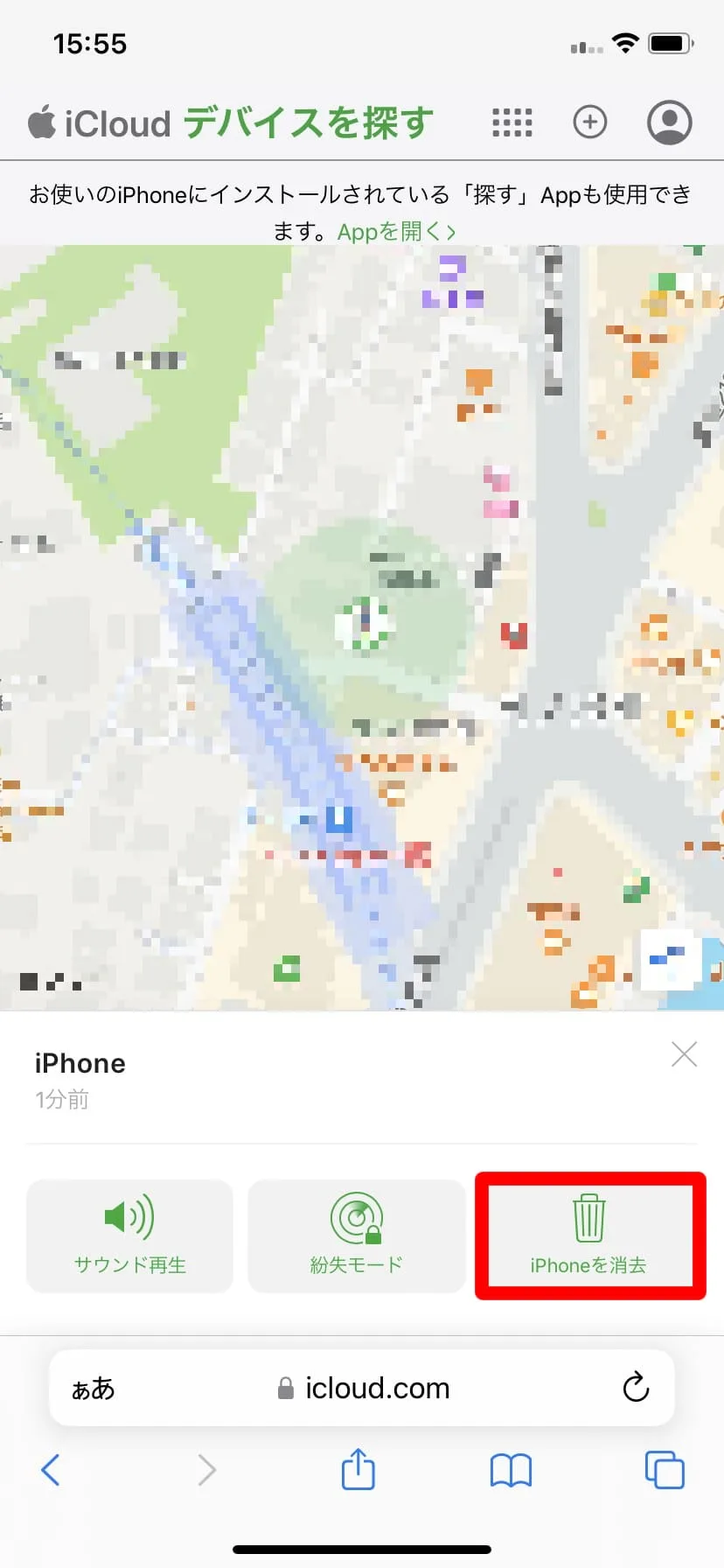The image size is (724, 1568).
Task: Play sound with サウンド再生
Action: click(130, 1235)
